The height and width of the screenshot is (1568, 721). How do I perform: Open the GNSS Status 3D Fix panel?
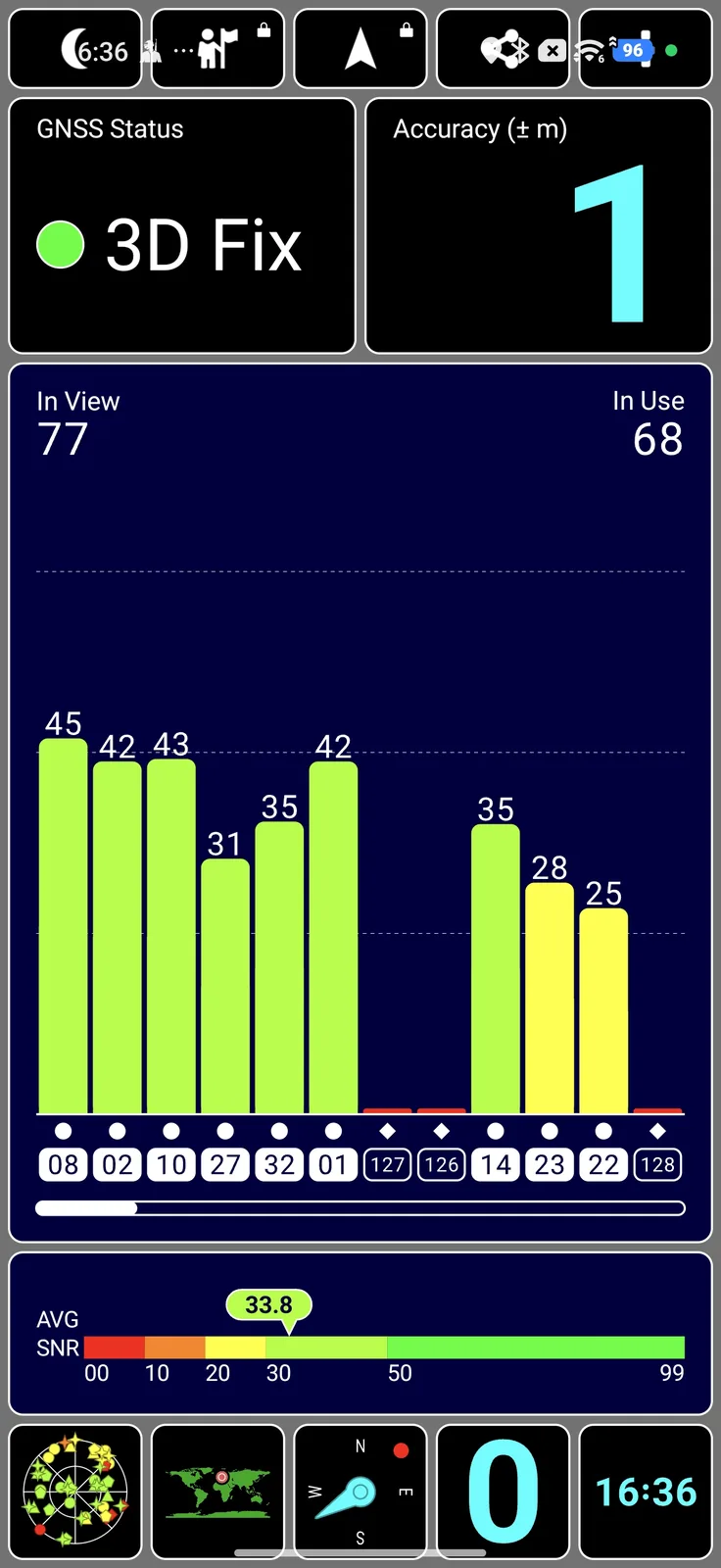[x=182, y=225]
